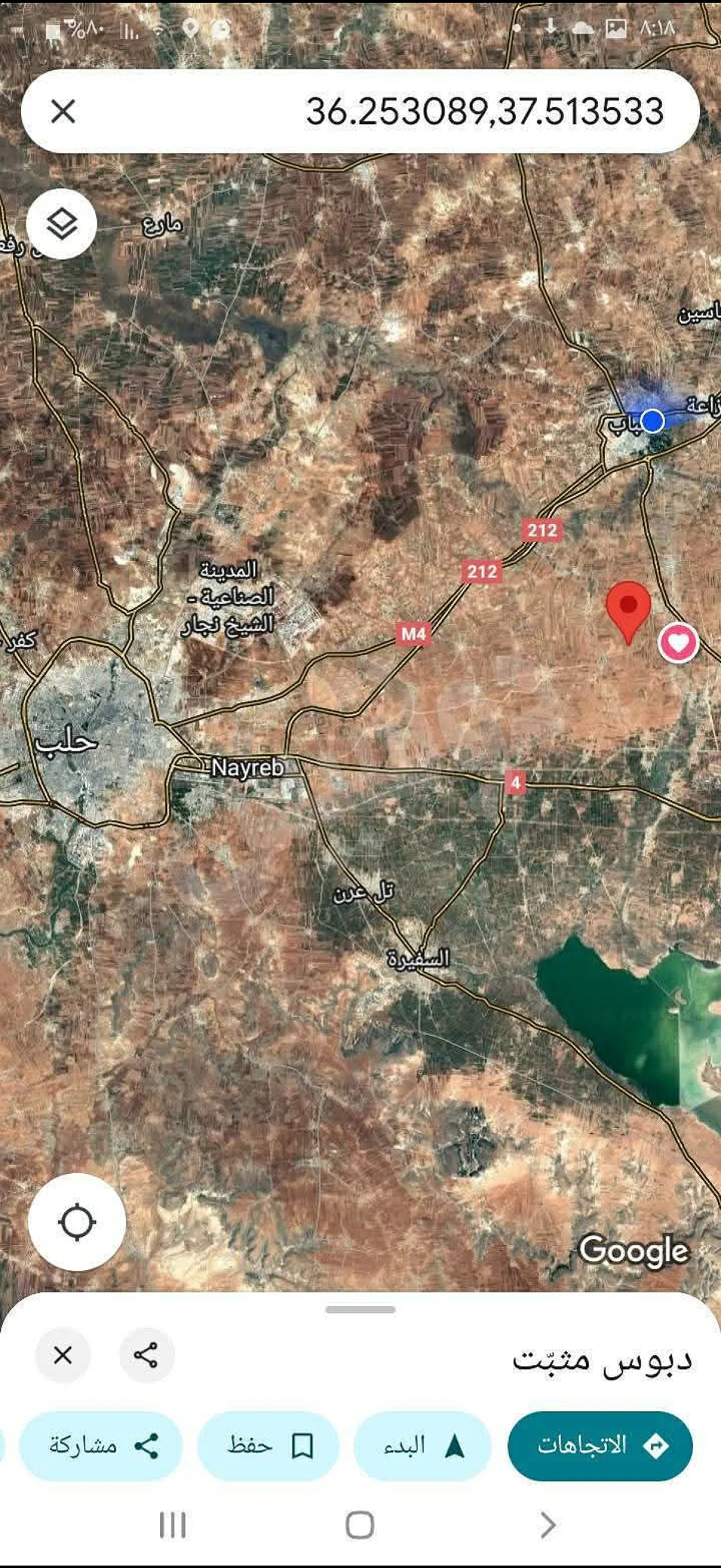Screen dimensions: 721x1568
Task: Start navigation with البدء button
Action: coord(422,1445)
